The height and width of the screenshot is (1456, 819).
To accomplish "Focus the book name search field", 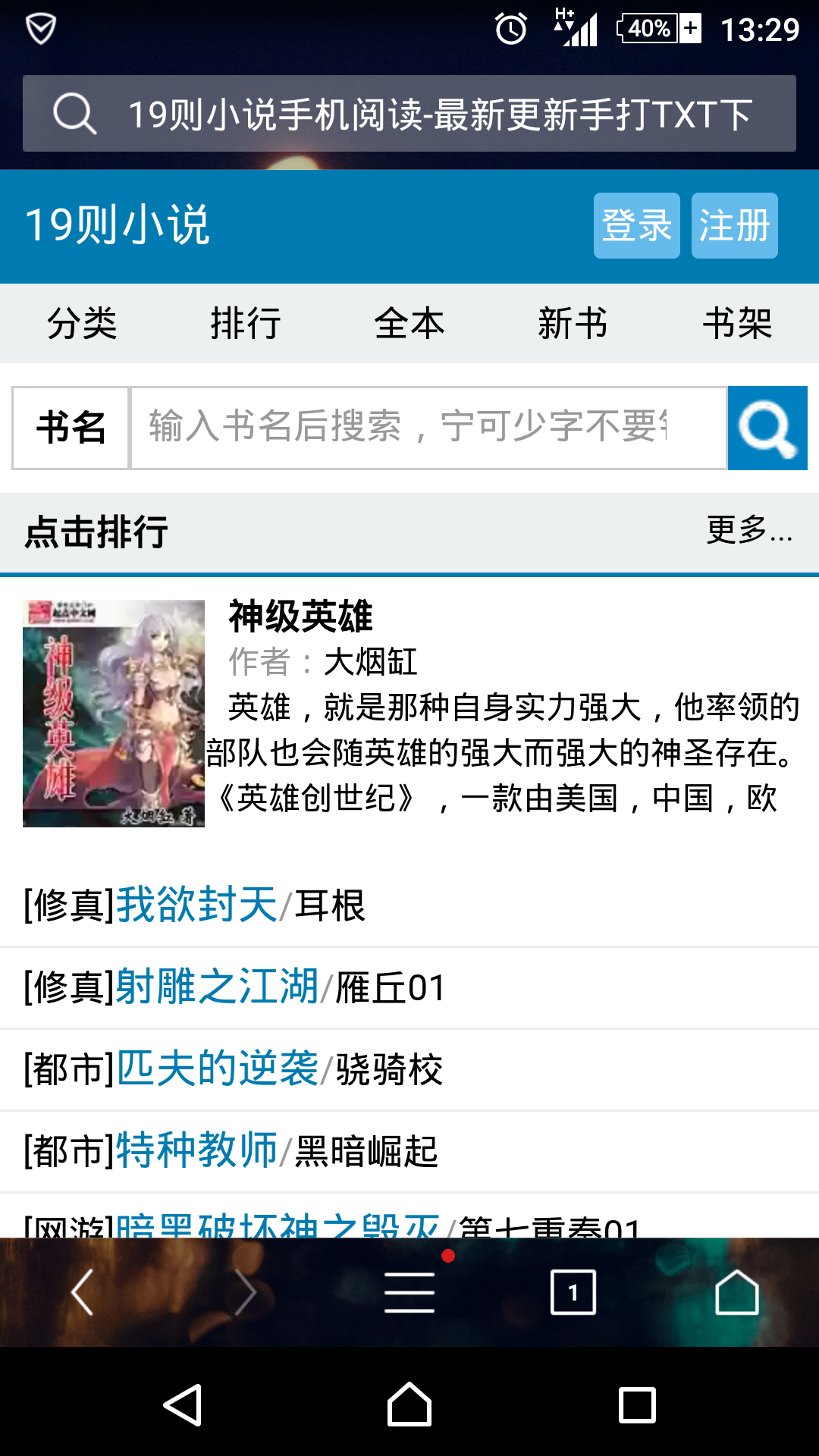I will pos(428,428).
